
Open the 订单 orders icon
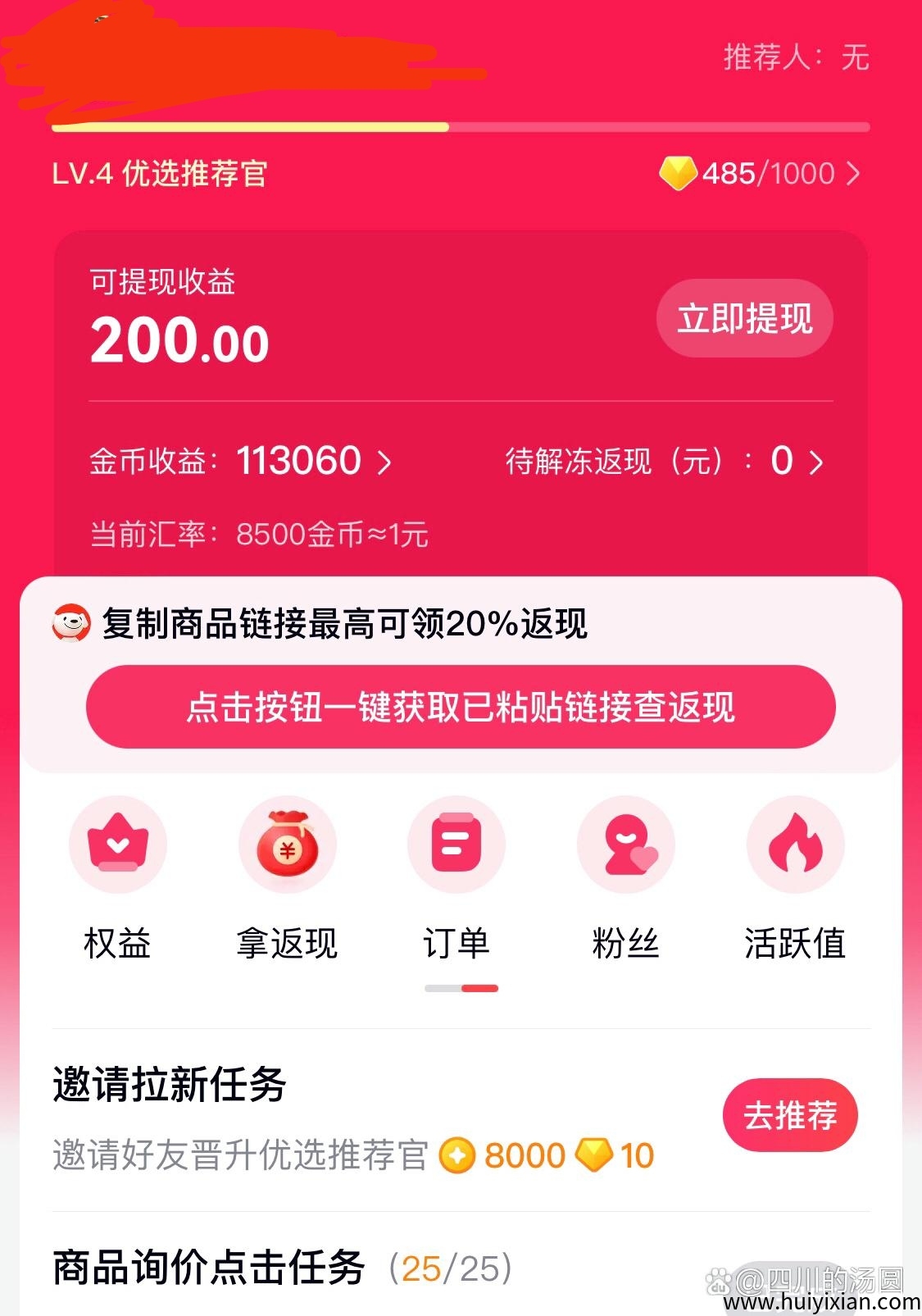tap(456, 845)
